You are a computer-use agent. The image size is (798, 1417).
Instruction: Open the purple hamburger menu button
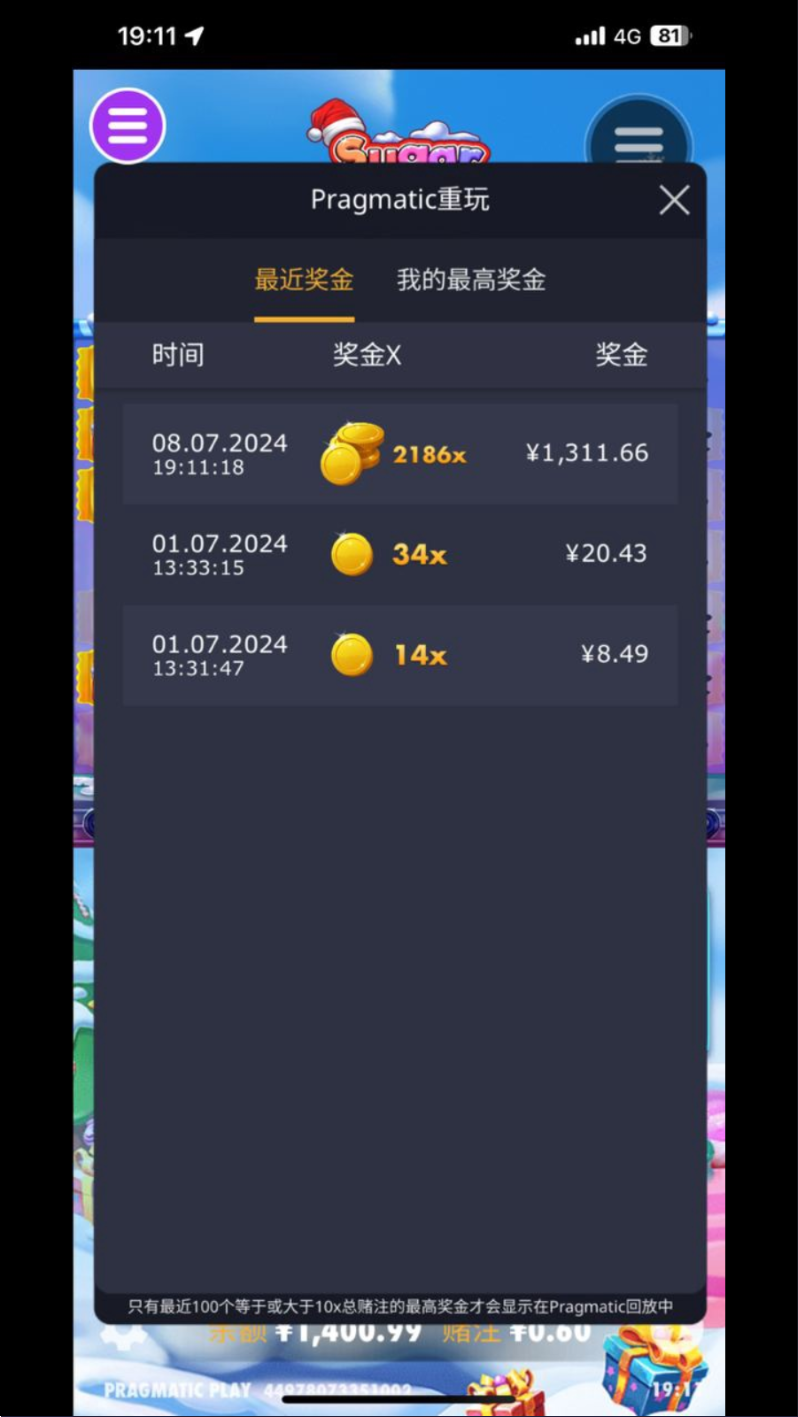point(128,126)
